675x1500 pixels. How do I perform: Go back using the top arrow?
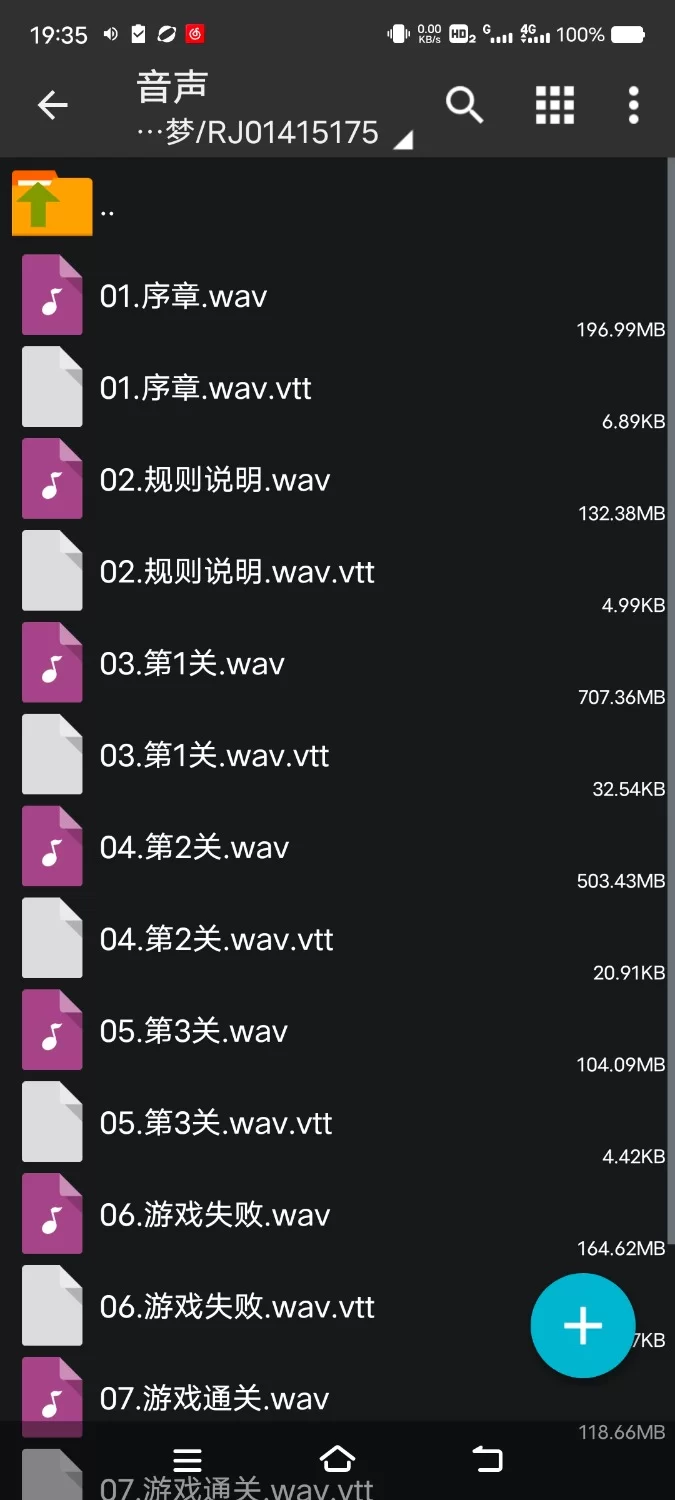pyautogui.click(x=52, y=105)
